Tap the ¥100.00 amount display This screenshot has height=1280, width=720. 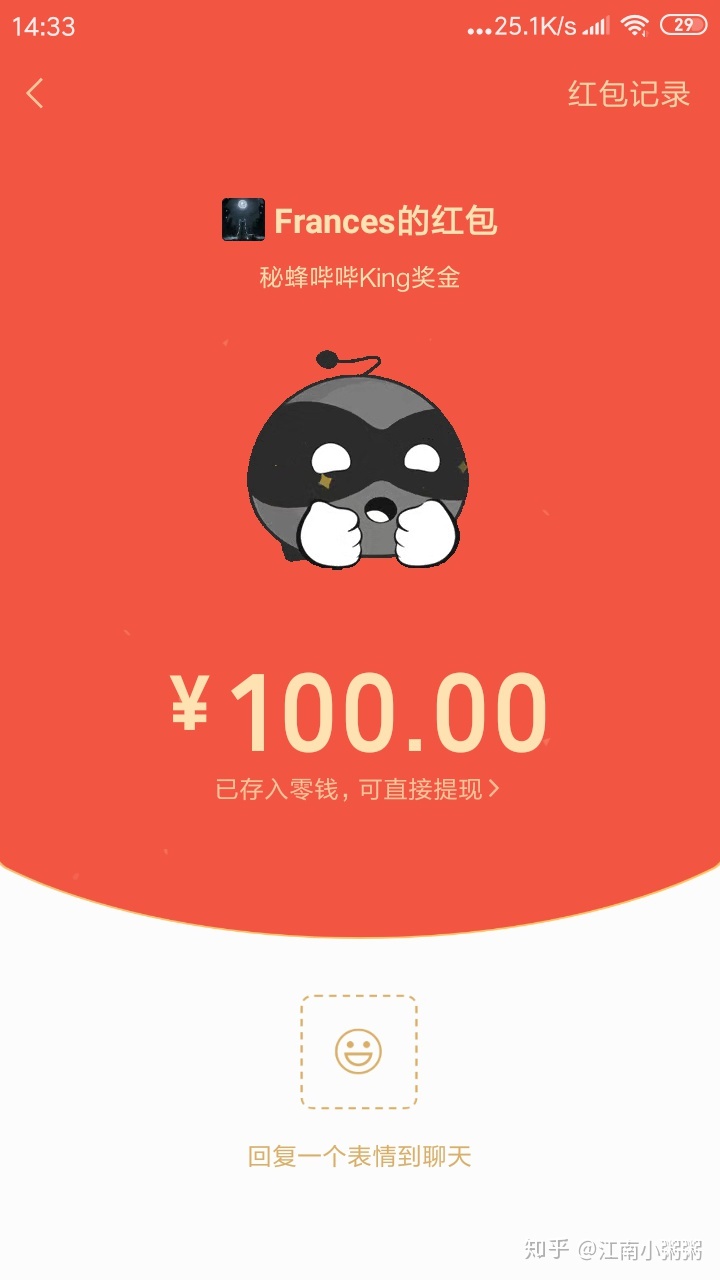coord(360,710)
